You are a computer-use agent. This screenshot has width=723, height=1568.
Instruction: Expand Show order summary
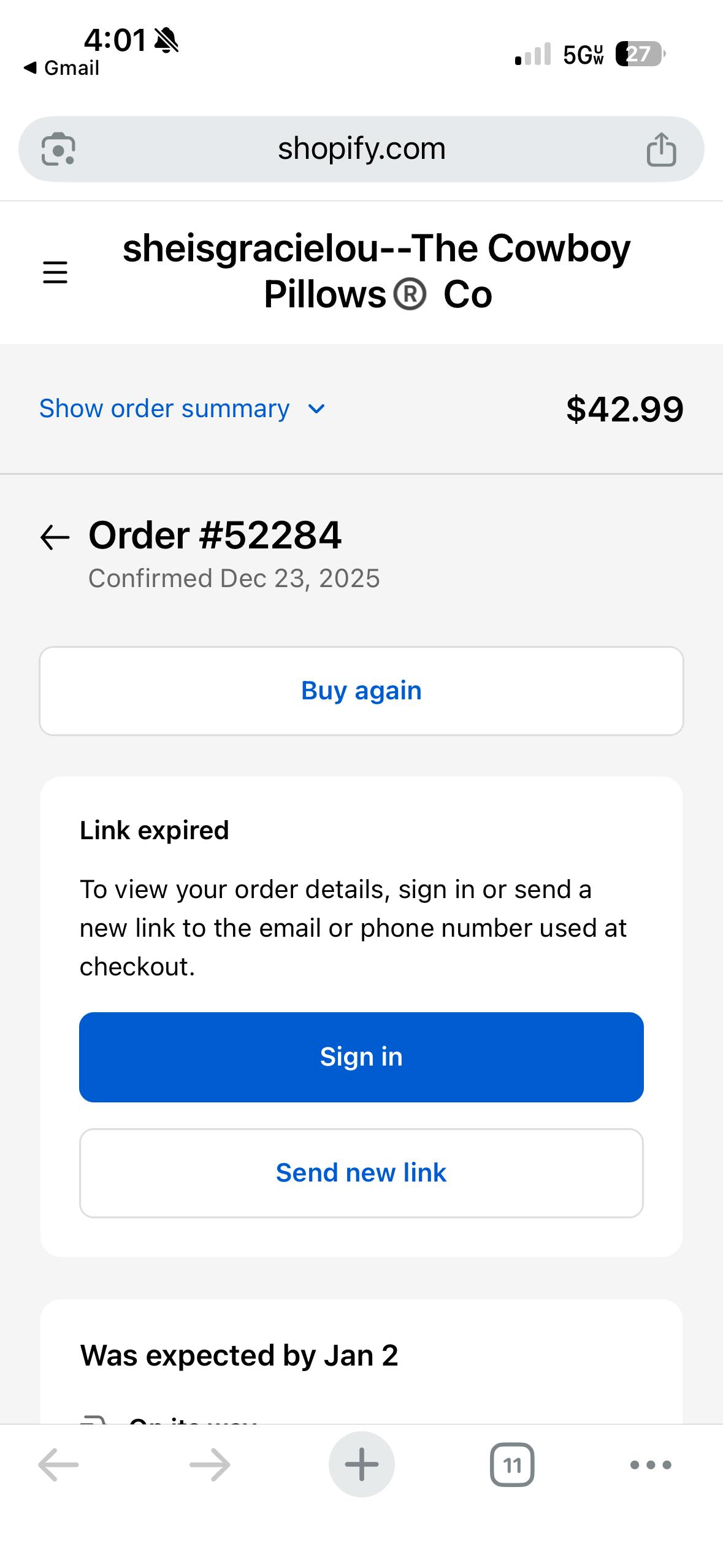(182, 409)
